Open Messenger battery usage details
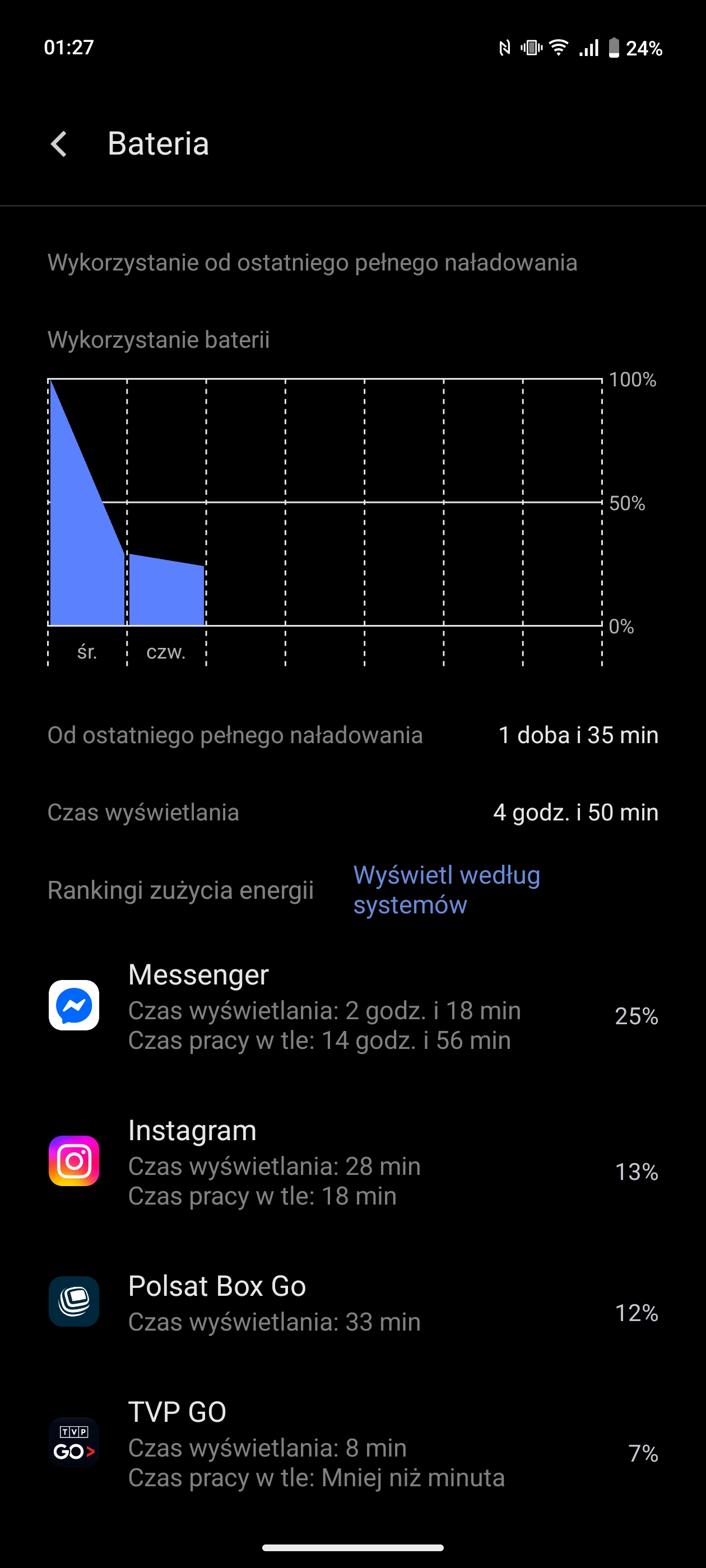Viewport: 706px width, 1568px height. tap(354, 1006)
